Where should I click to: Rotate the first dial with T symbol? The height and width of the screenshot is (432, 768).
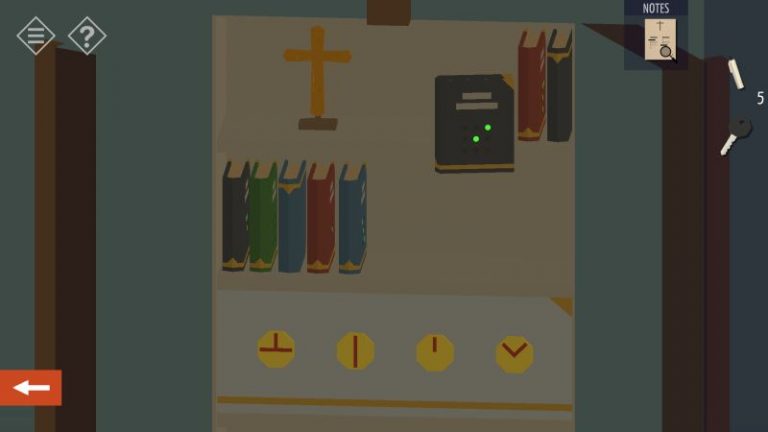click(x=276, y=349)
